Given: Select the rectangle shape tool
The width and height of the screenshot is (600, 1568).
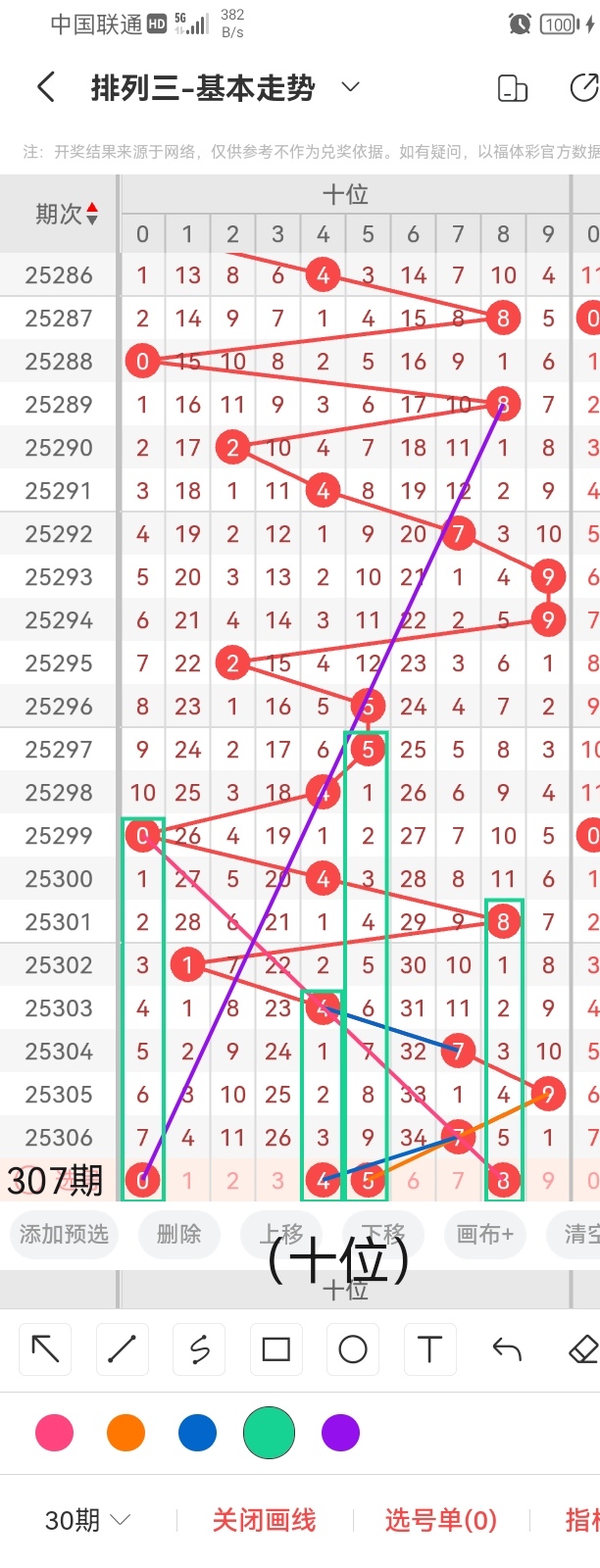Looking at the screenshot, I should tap(276, 1349).
